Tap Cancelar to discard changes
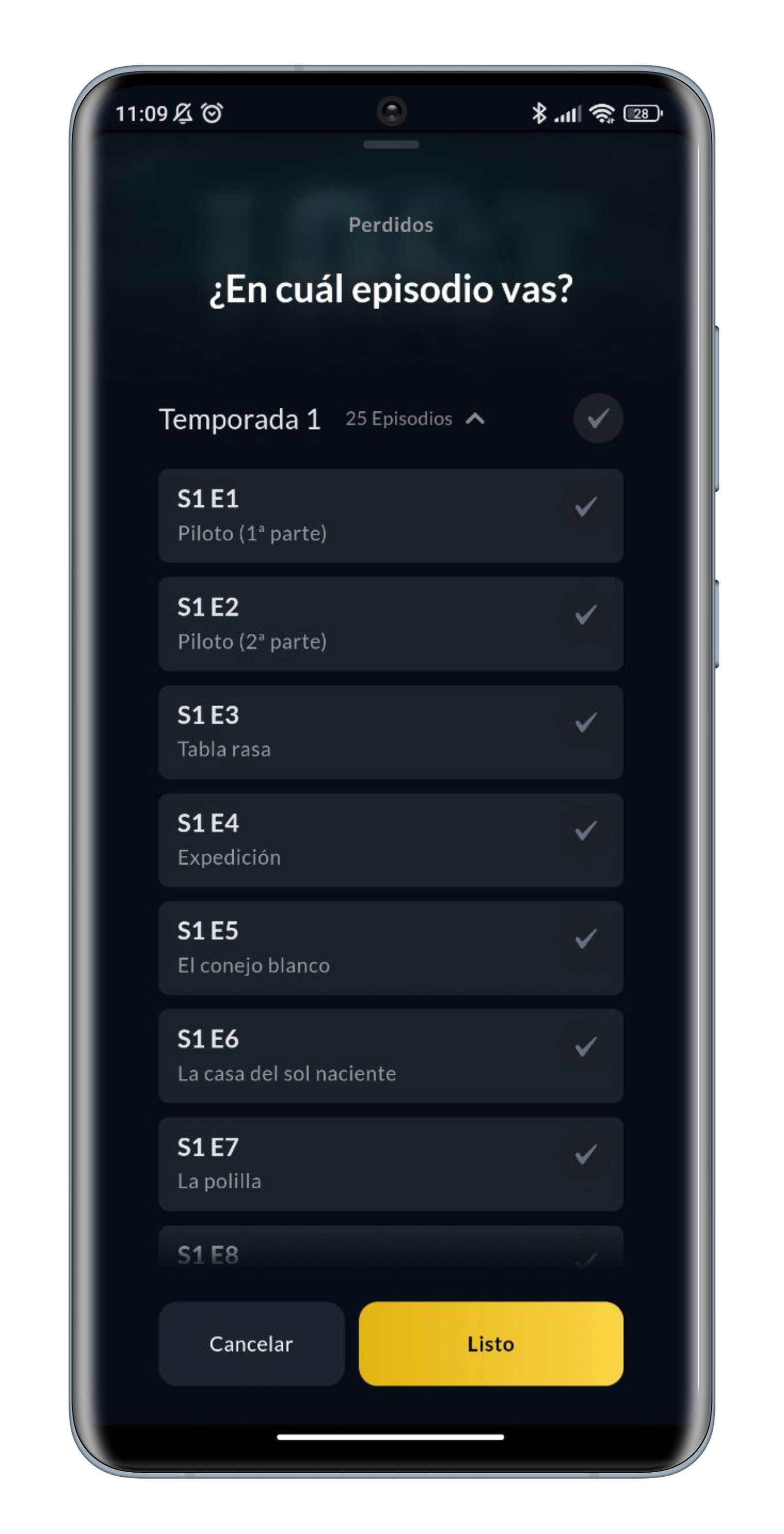The width and height of the screenshot is (784, 1534). coord(251,1343)
